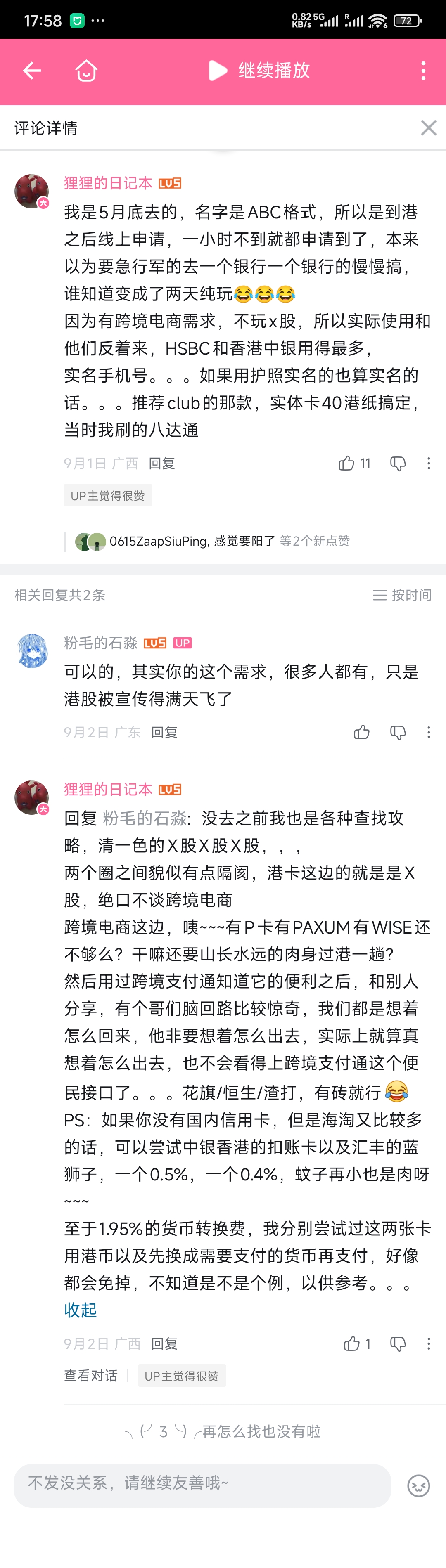Open more options on 9月1日 comment
Image resolution: width=446 pixels, height=1568 pixels.
point(429,463)
